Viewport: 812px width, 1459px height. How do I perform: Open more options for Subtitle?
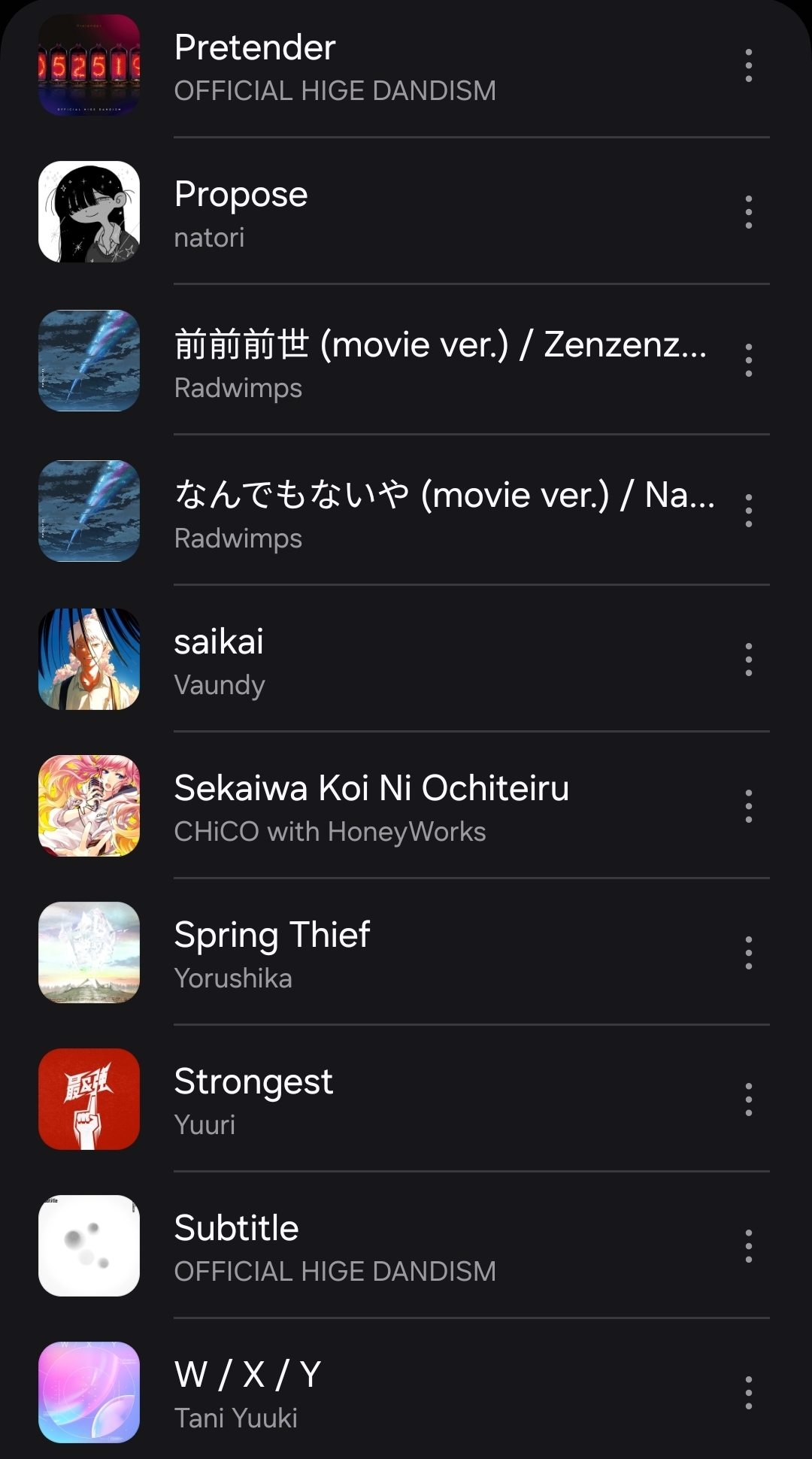748,1246
